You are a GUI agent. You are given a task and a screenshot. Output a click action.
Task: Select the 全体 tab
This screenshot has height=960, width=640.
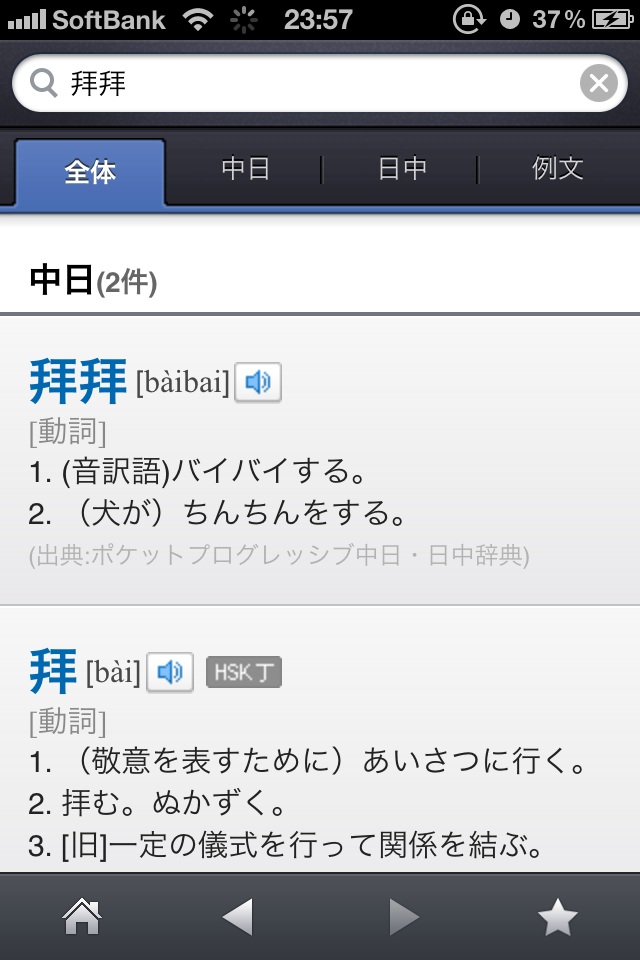point(90,172)
